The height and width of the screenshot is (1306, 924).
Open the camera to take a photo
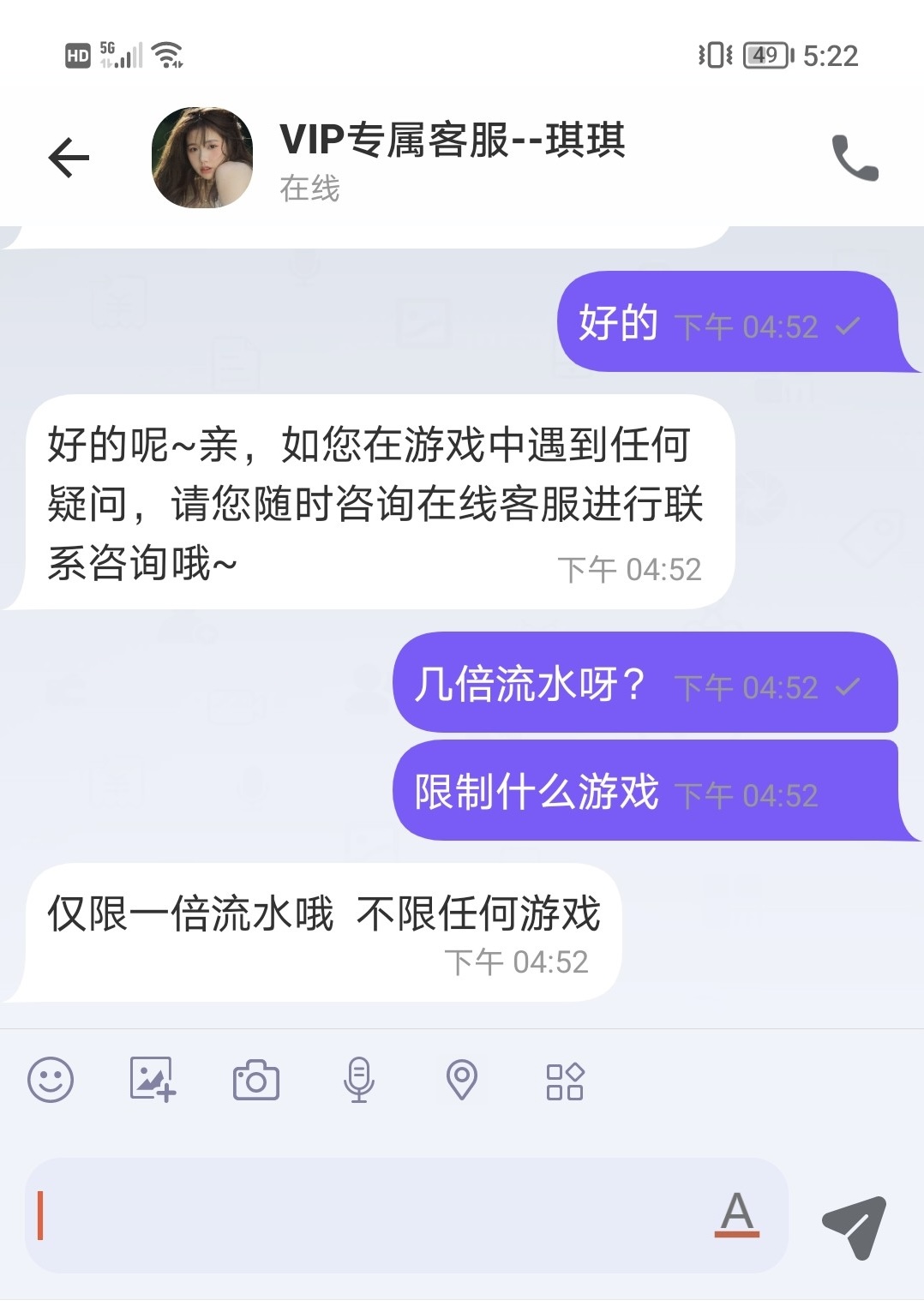255,1080
